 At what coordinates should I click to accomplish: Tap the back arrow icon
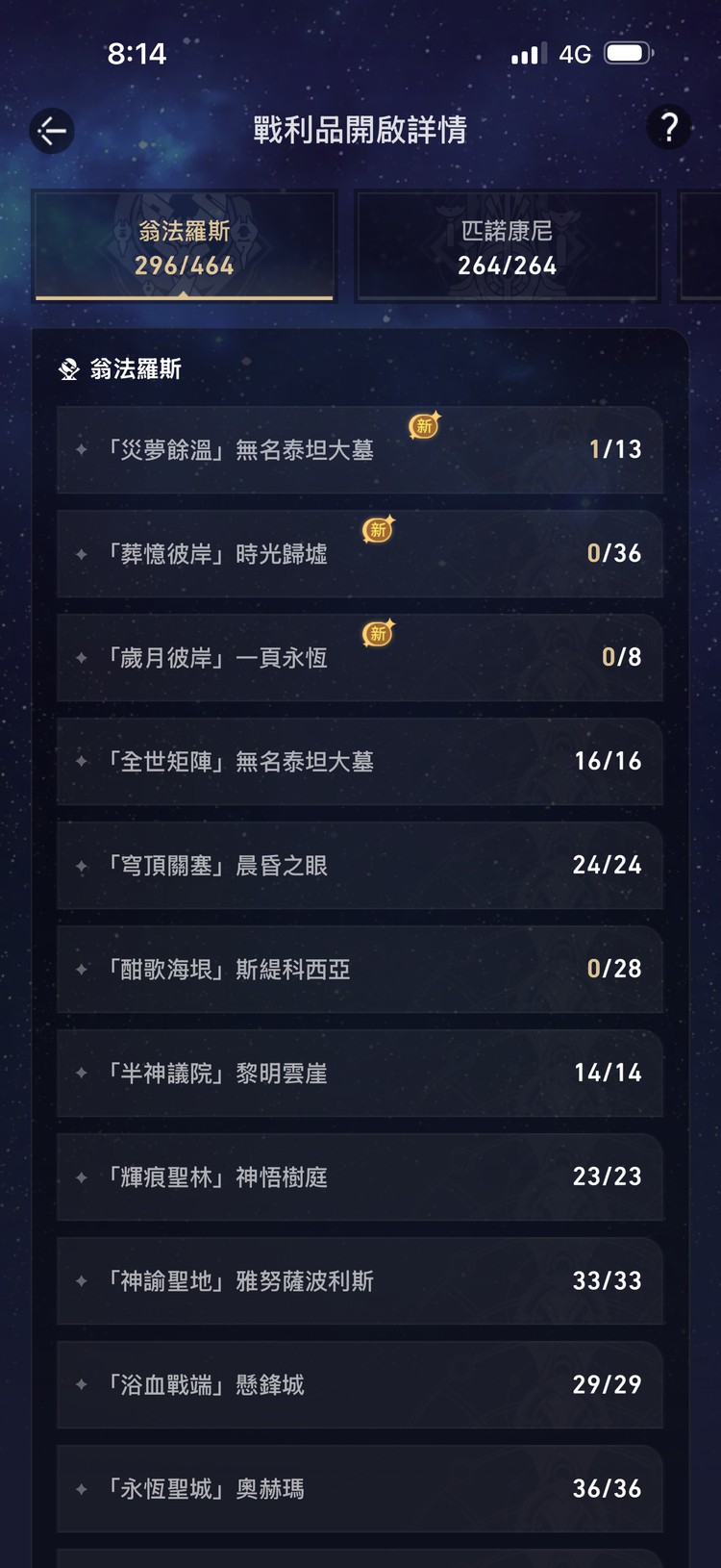tap(52, 131)
